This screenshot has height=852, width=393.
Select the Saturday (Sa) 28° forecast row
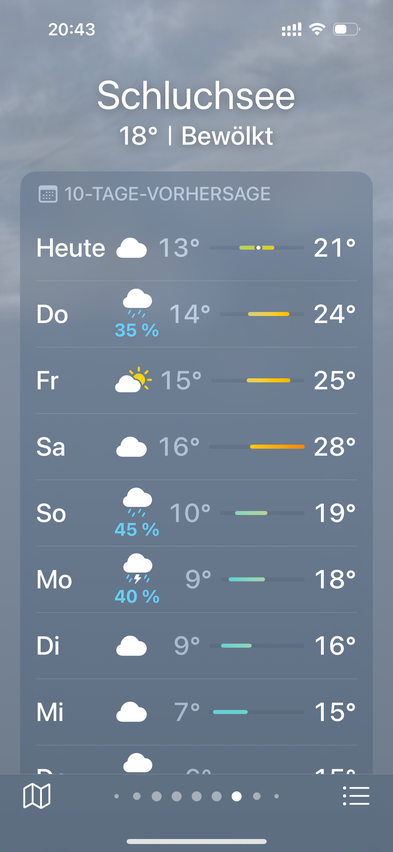click(x=196, y=447)
